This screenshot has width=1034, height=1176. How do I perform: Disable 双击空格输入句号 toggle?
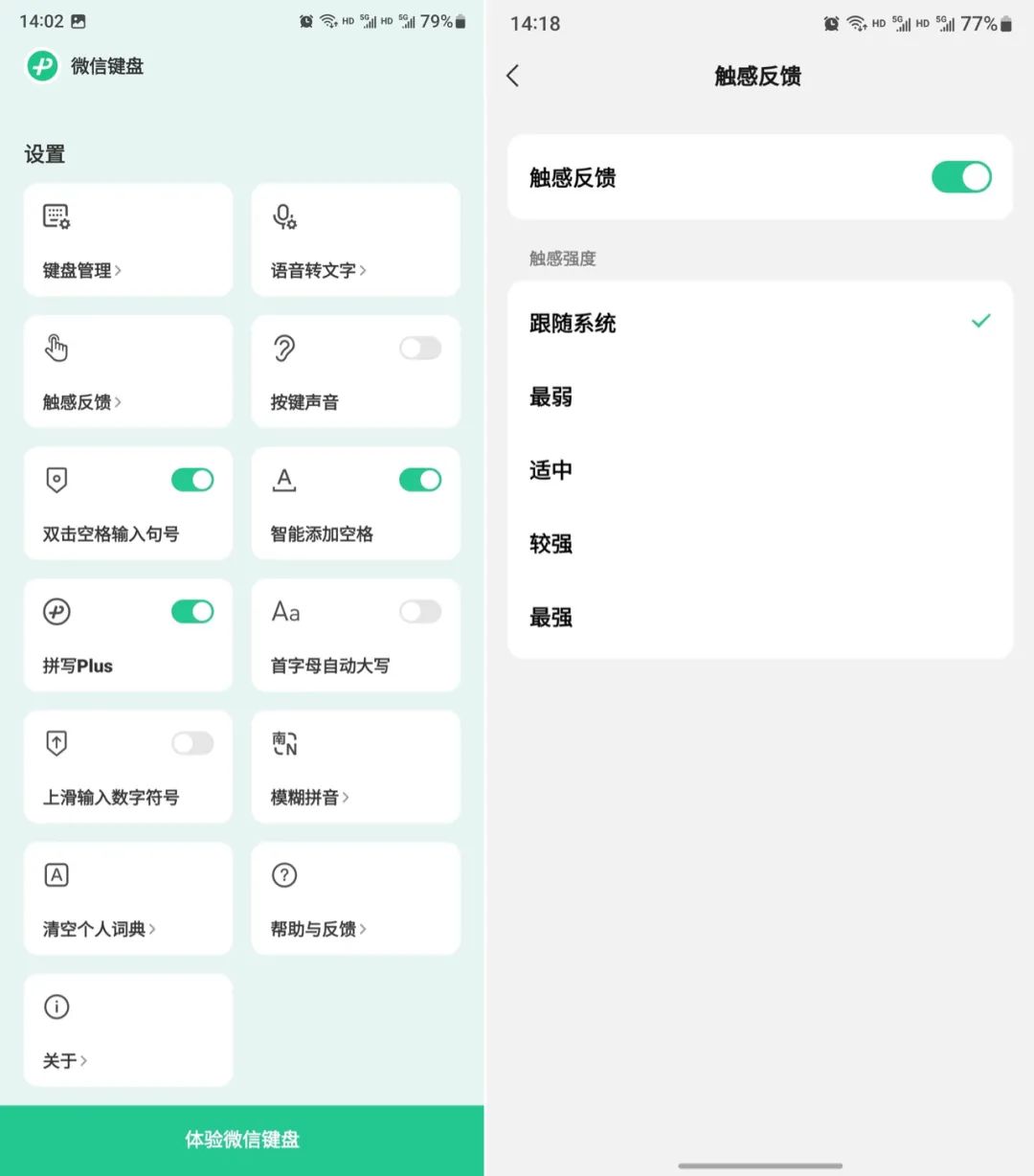pos(192,480)
